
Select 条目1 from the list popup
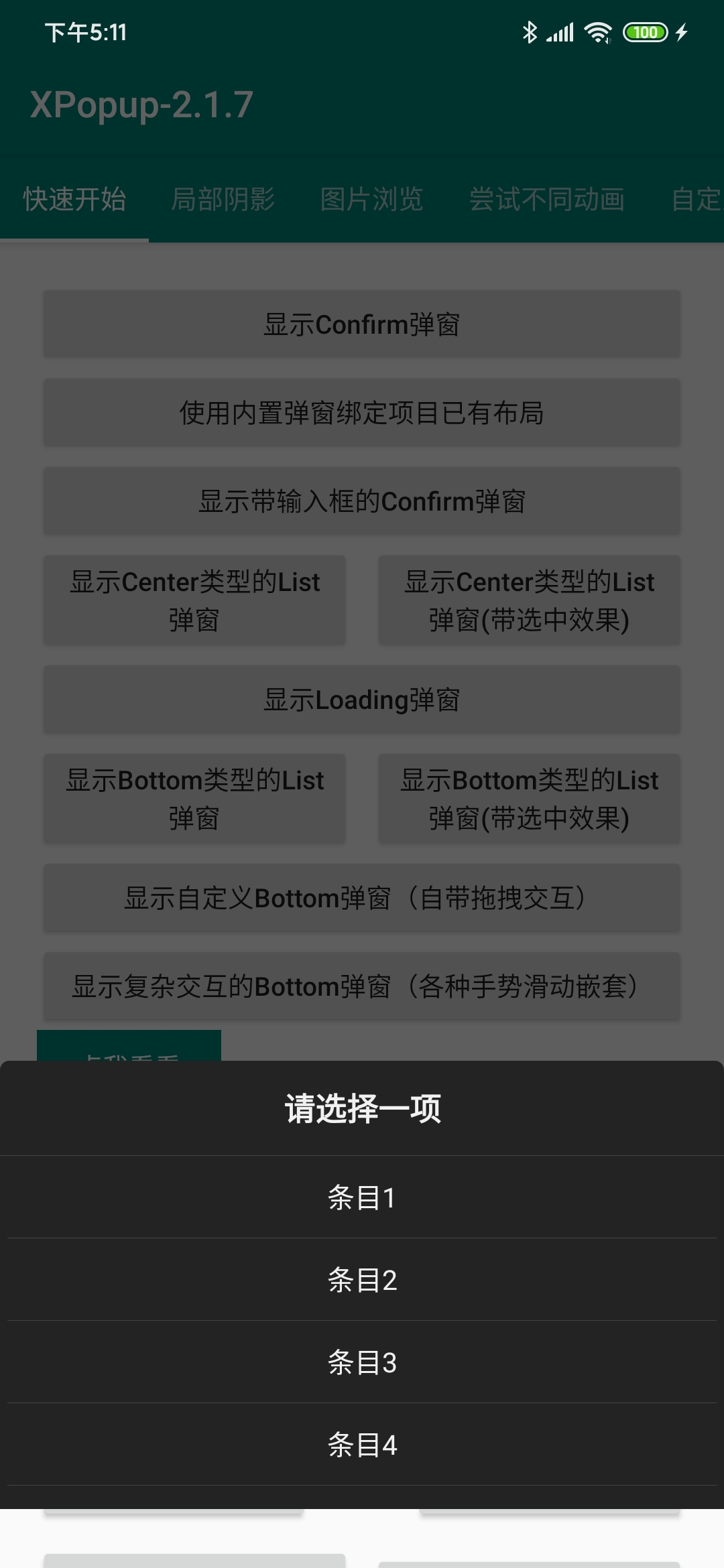[x=362, y=1197]
